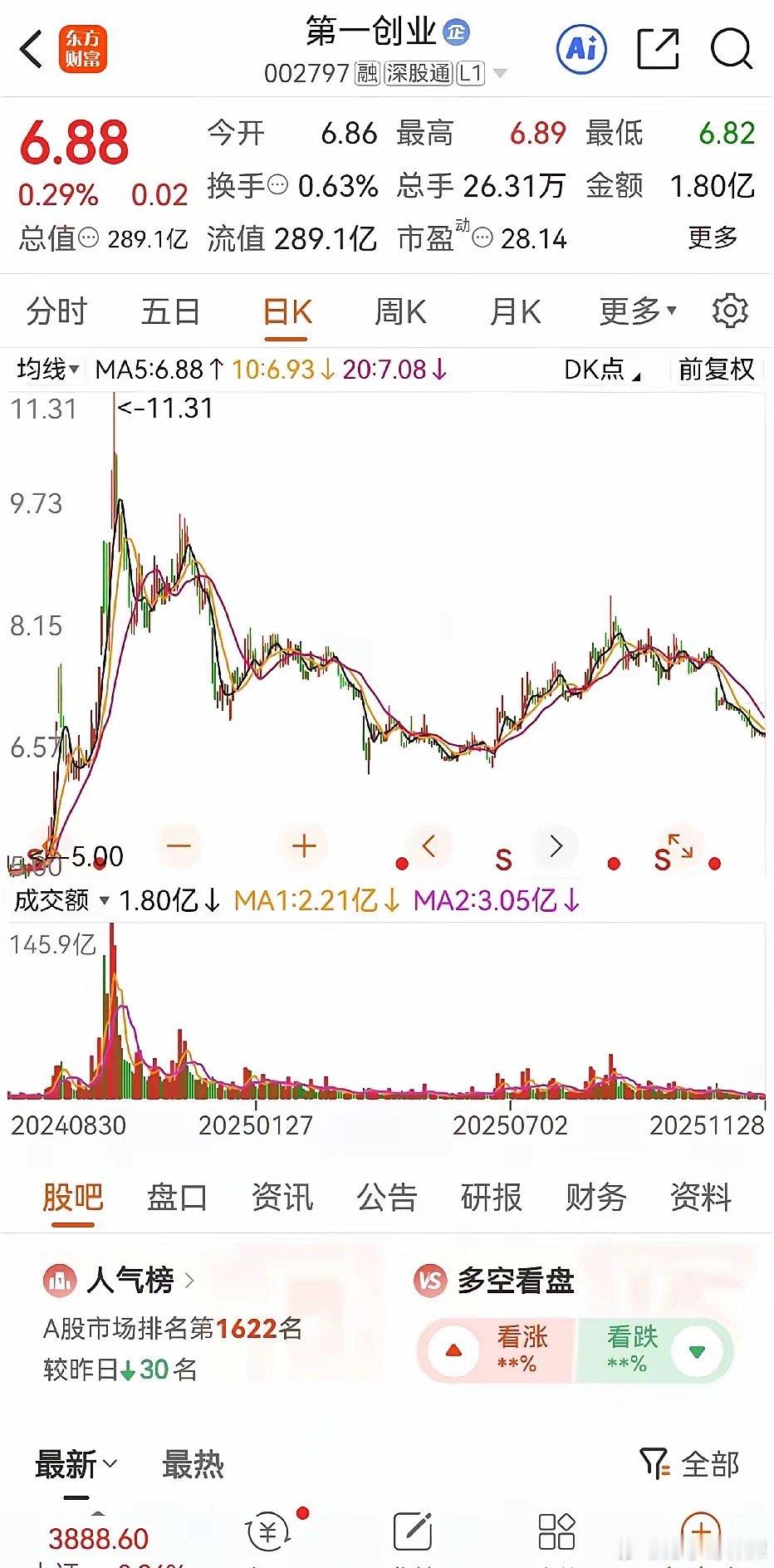Switch to the 周K weekly chart tab

399,311
